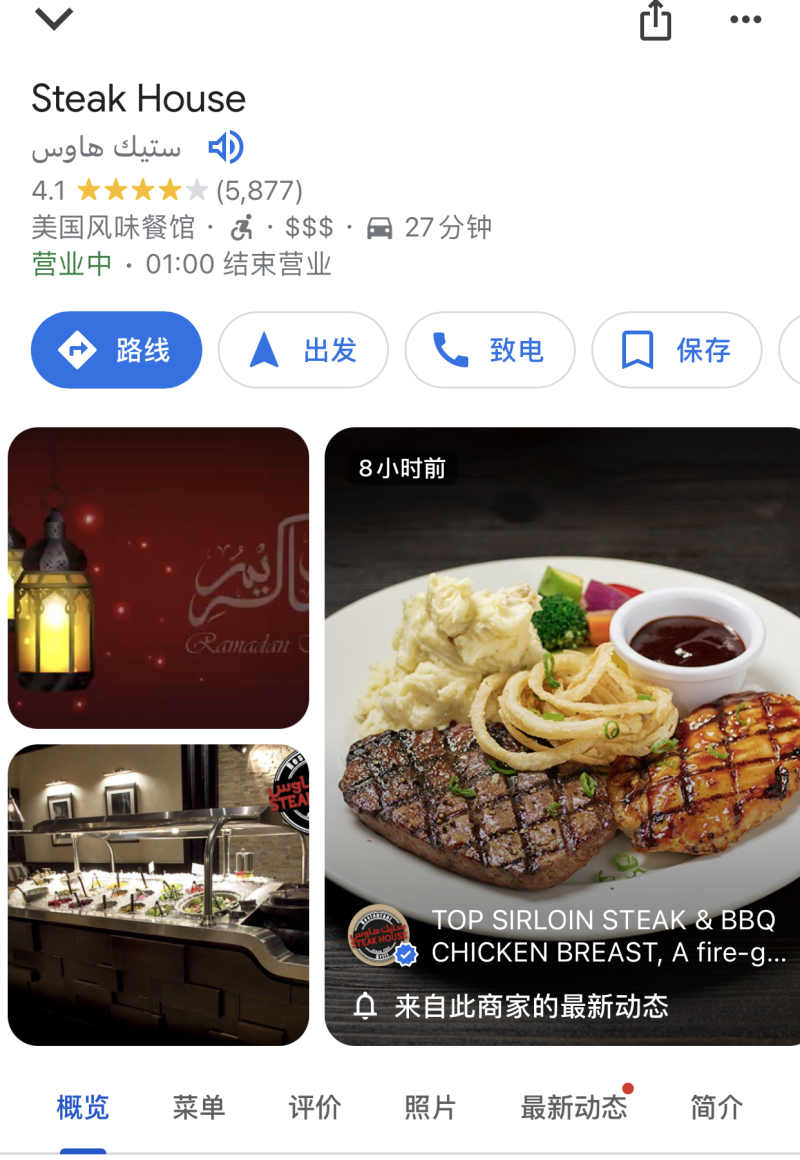Screen dimensions: 800x1160
Task: Share this Steak House listing
Action: click(x=655, y=20)
